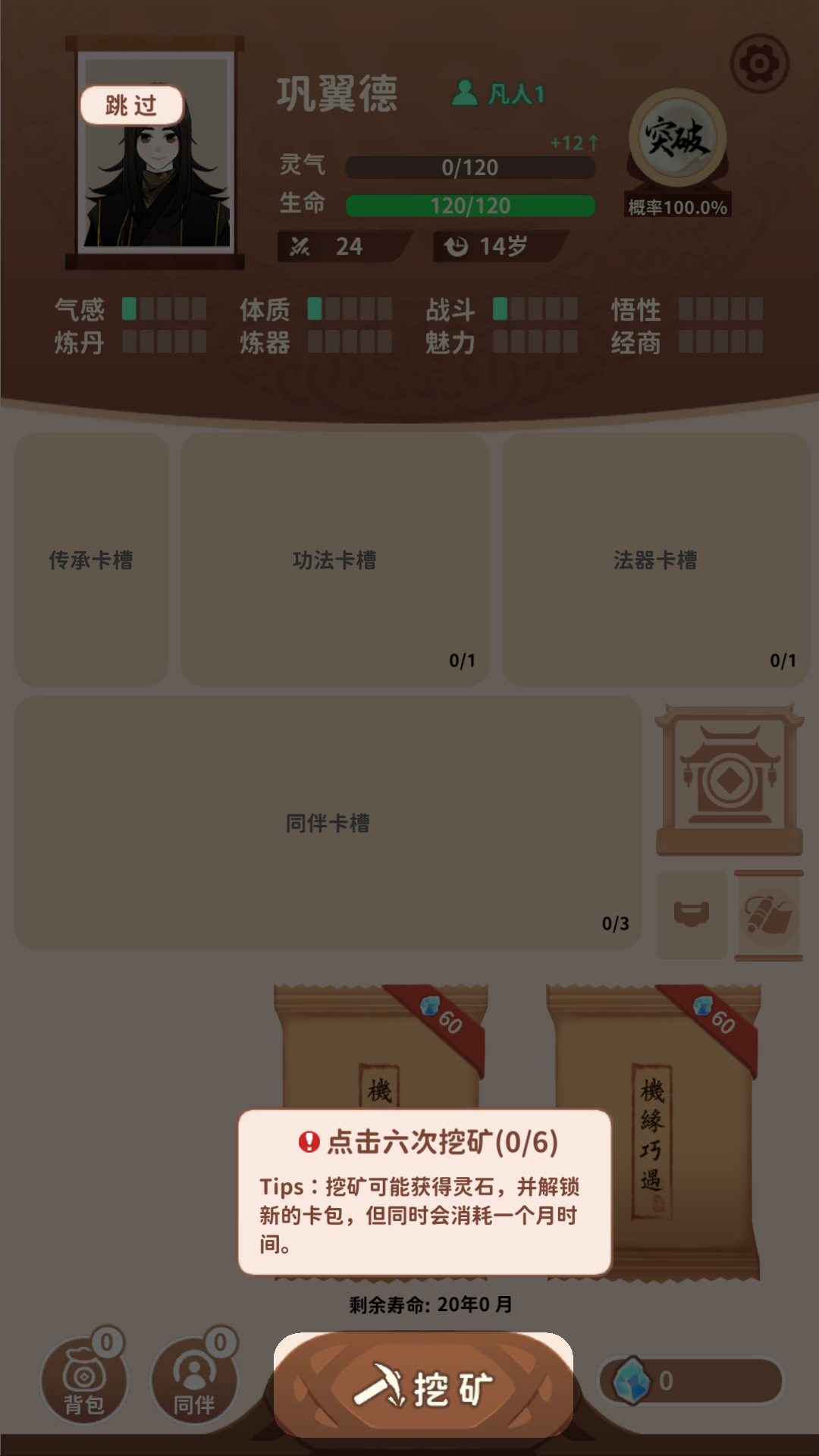Select the 传承卡槽 slot

click(91, 560)
